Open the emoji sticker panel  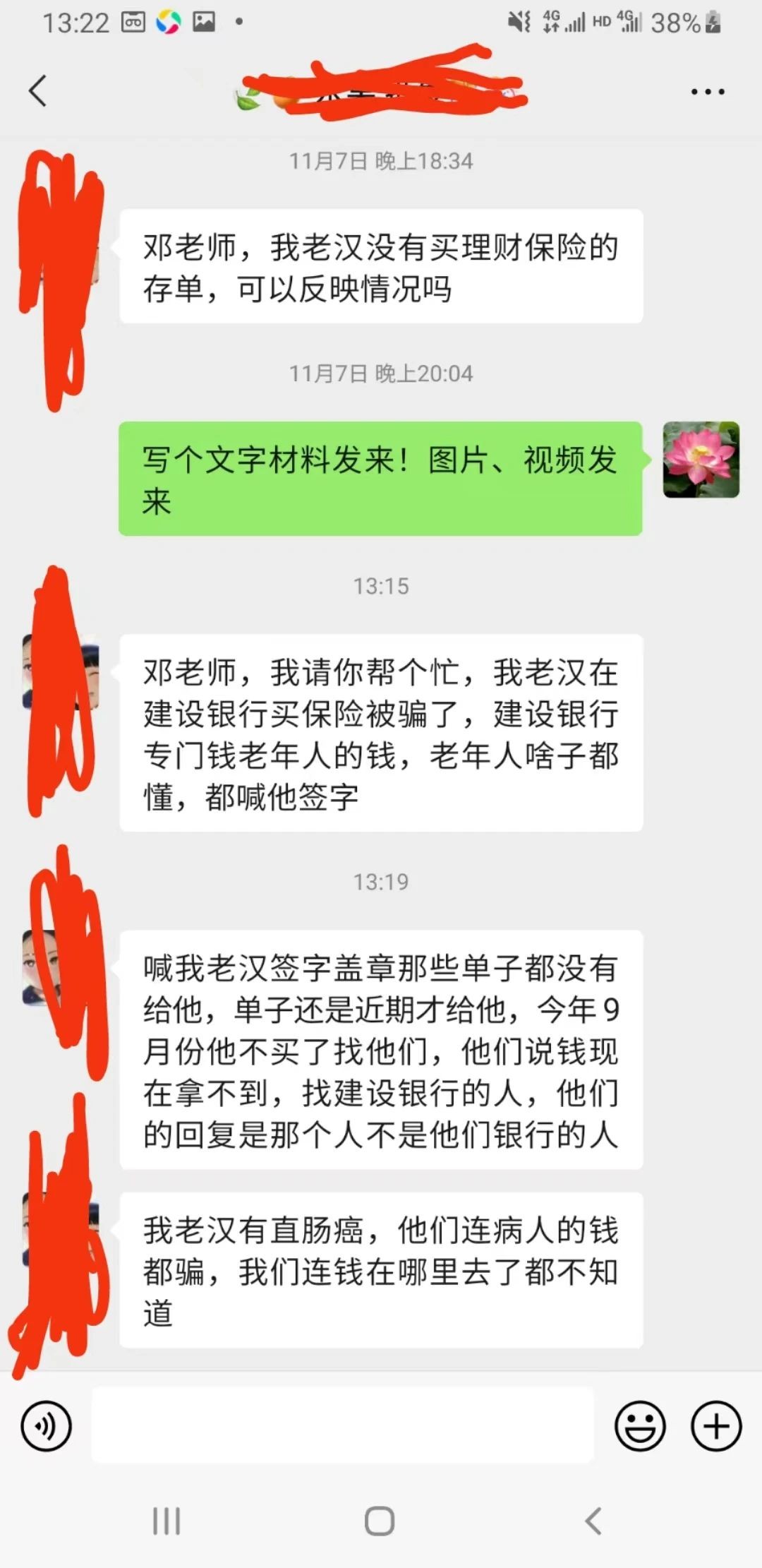click(x=640, y=1426)
